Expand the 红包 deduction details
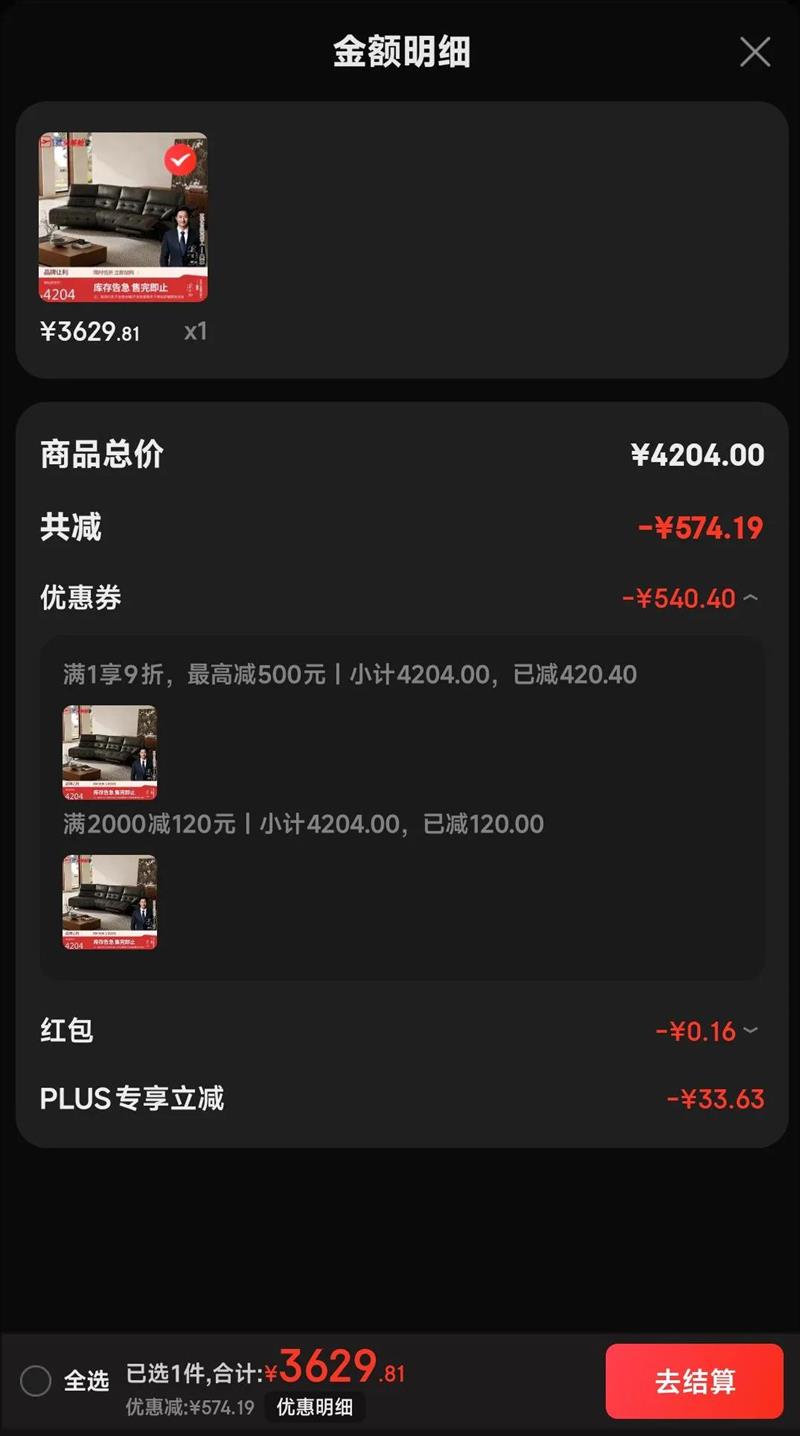 click(x=751, y=1031)
